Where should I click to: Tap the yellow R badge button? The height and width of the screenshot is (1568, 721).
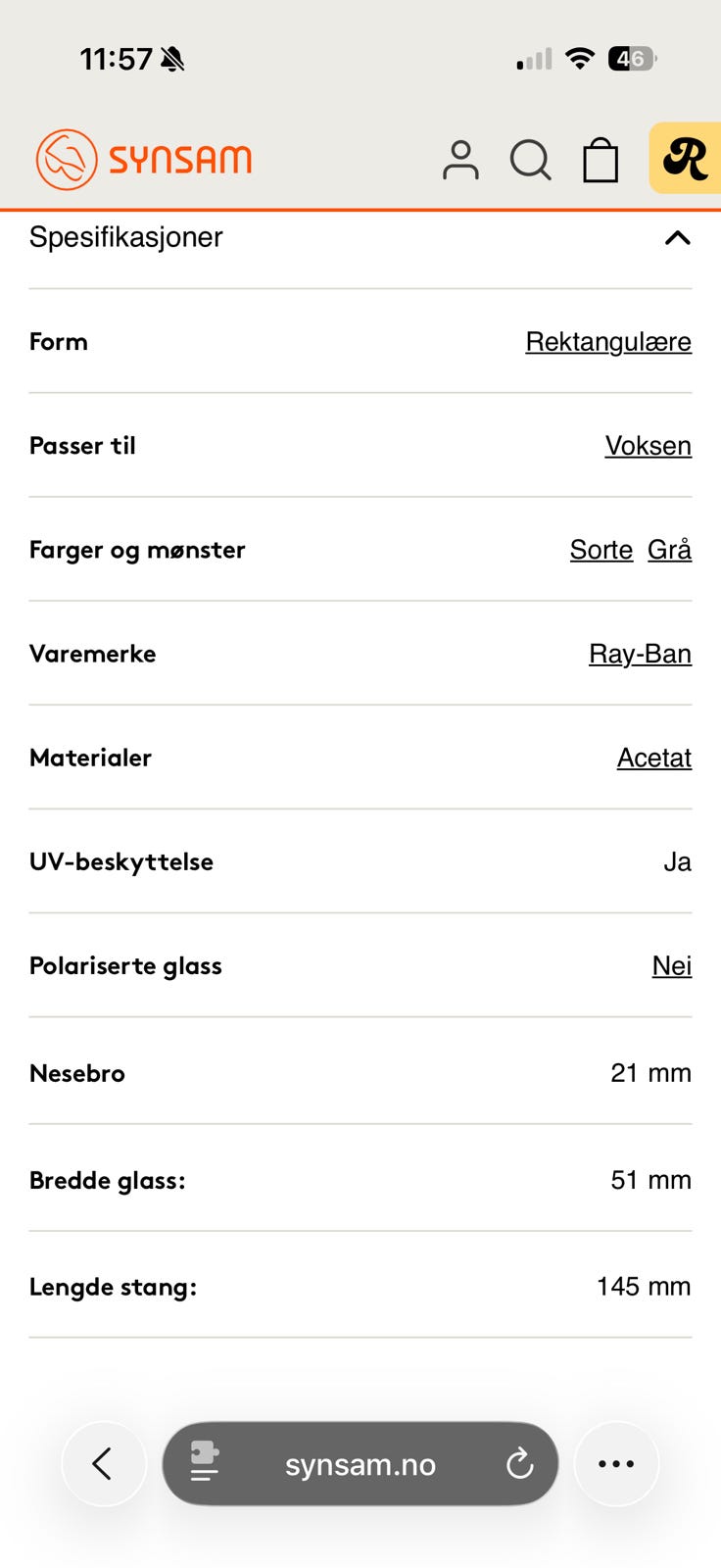click(685, 158)
